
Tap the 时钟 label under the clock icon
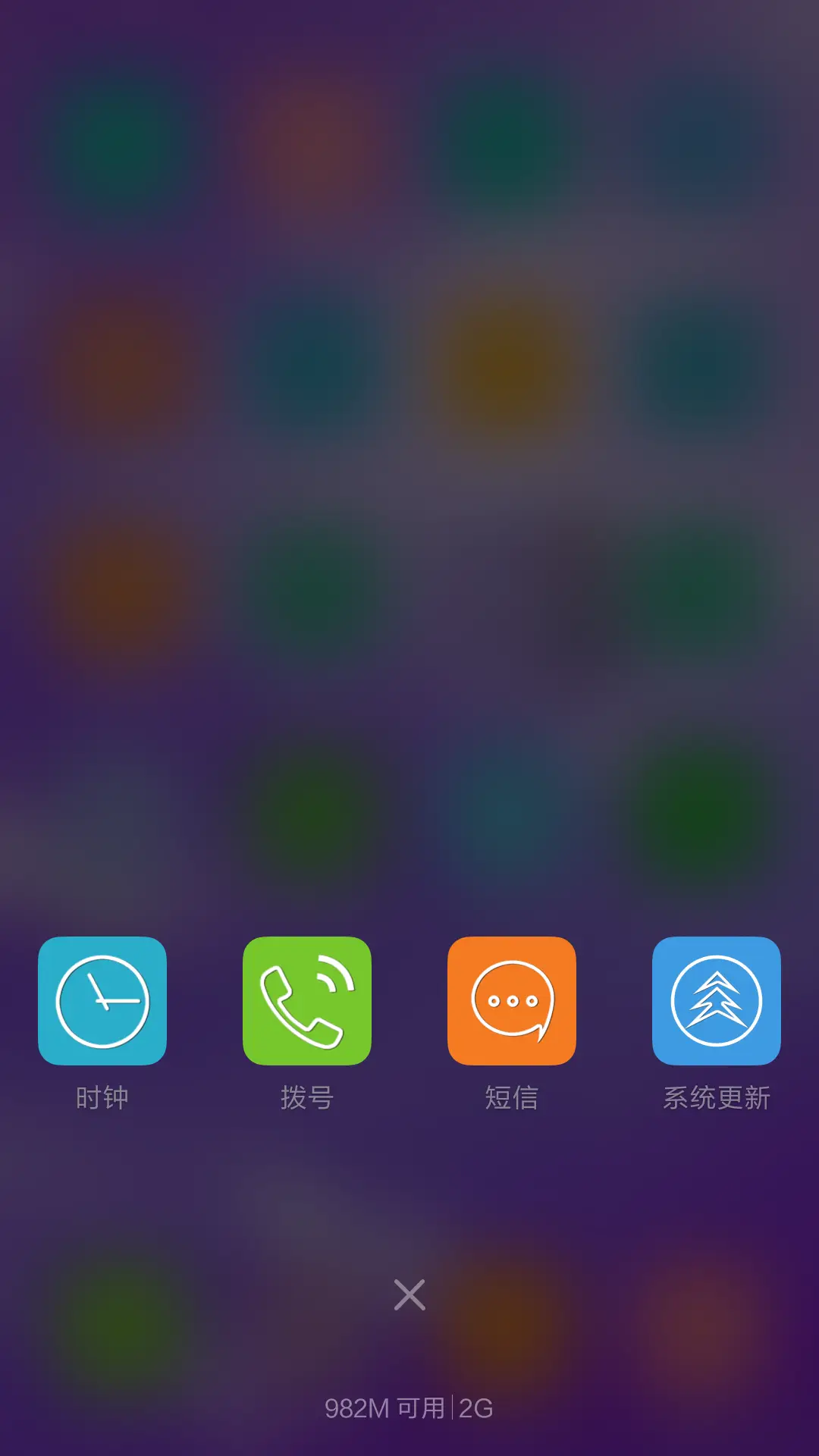click(x=102, y=1096)
